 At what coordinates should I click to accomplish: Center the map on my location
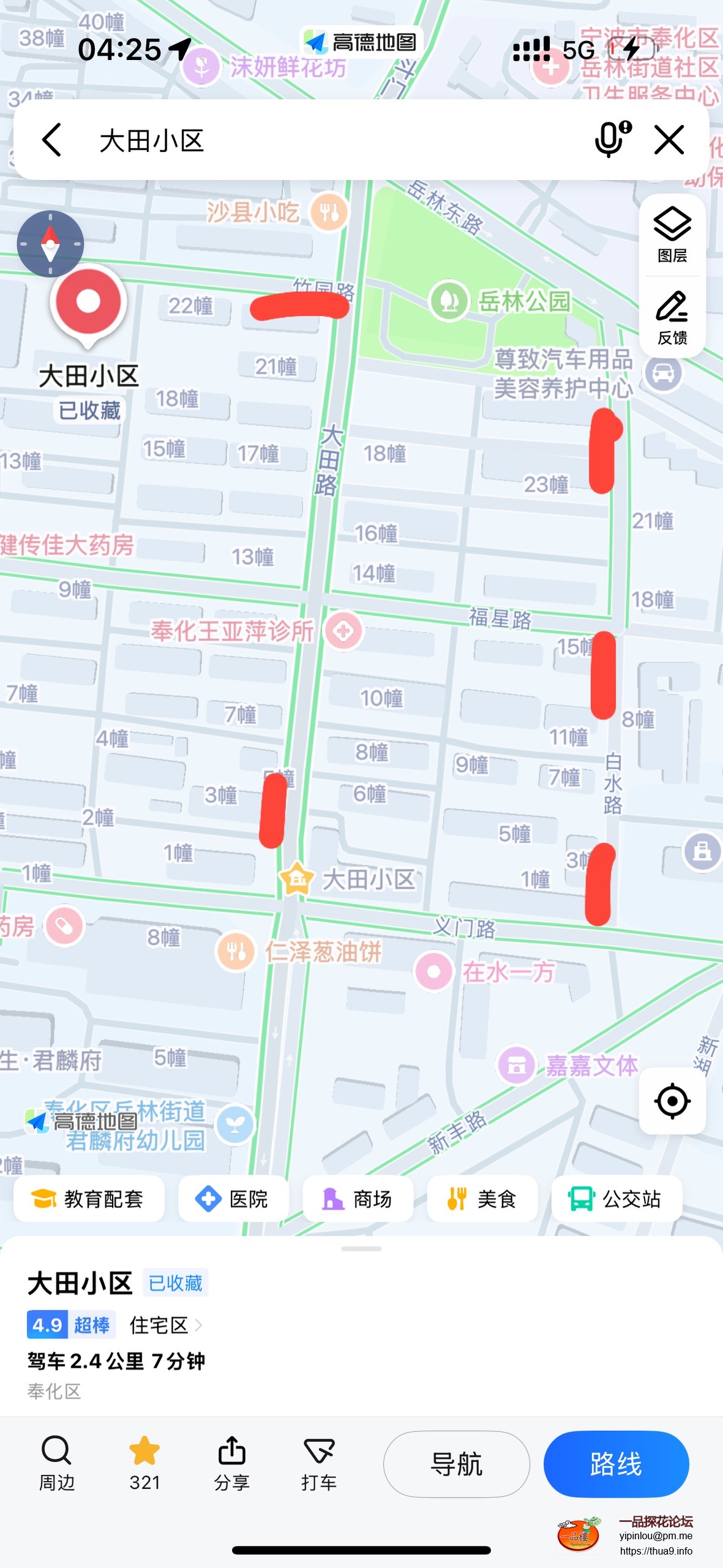click(x=672, y=1101)
